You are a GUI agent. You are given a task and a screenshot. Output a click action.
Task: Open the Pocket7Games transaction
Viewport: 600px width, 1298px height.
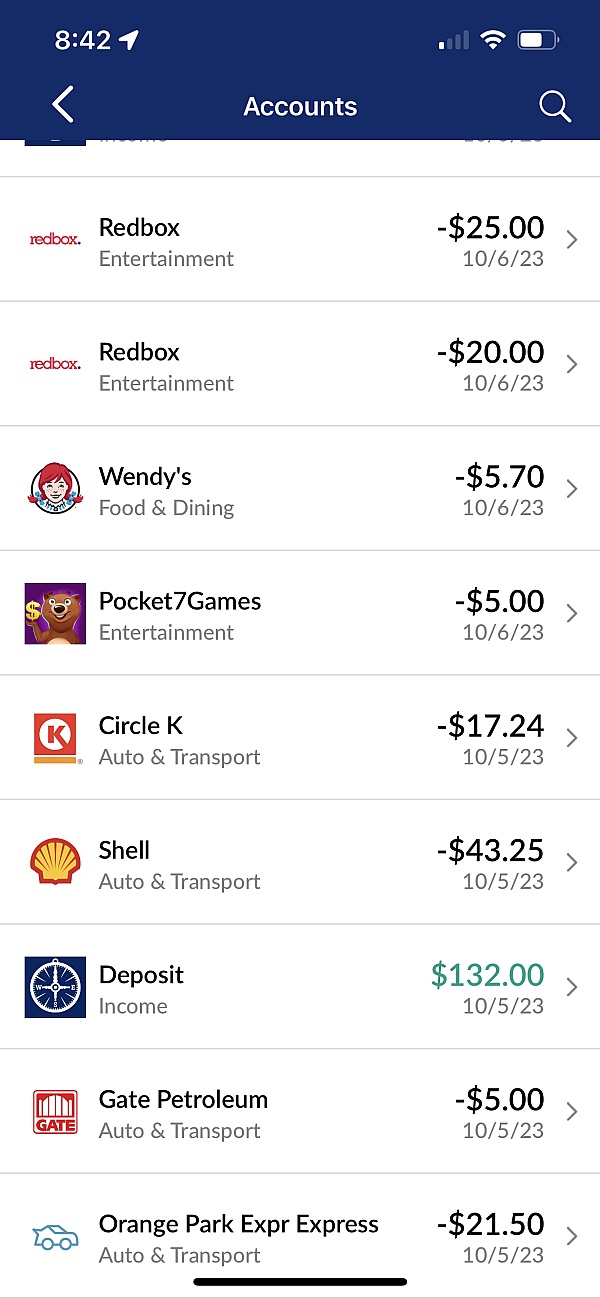pyautogui.click(x=300, y=613)
